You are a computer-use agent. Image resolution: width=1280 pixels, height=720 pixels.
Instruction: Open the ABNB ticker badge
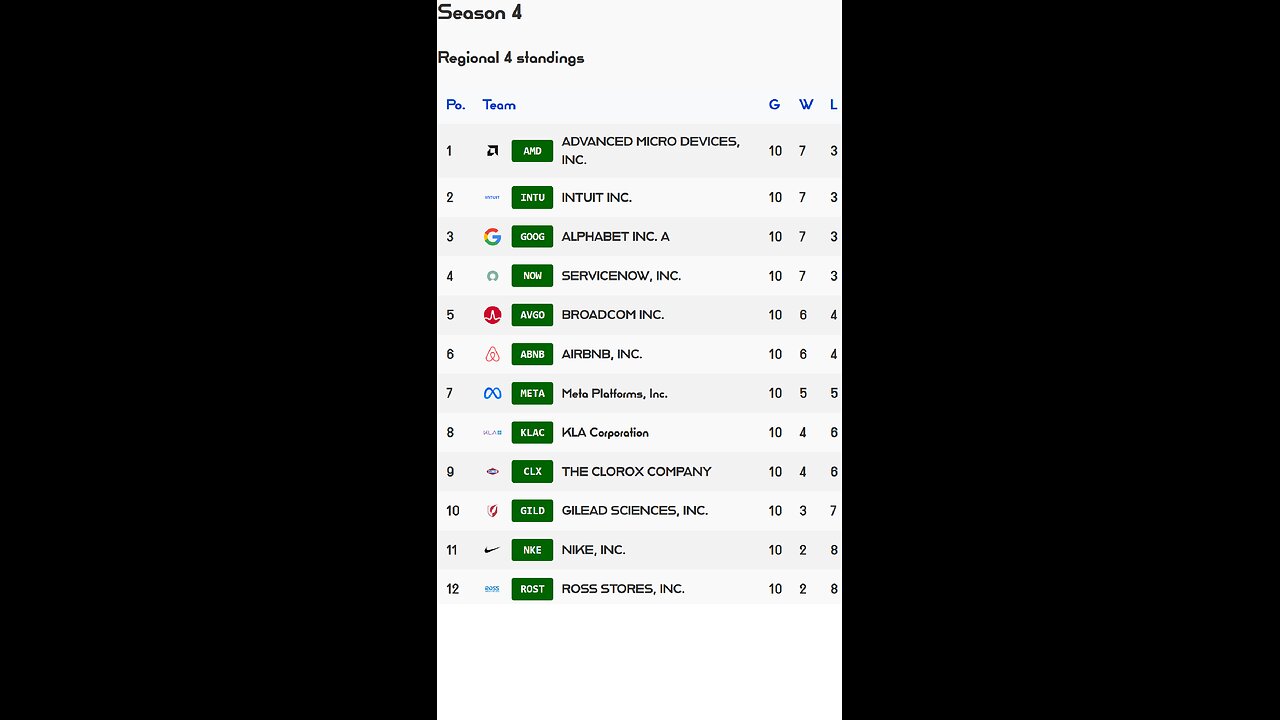point(532,354)
